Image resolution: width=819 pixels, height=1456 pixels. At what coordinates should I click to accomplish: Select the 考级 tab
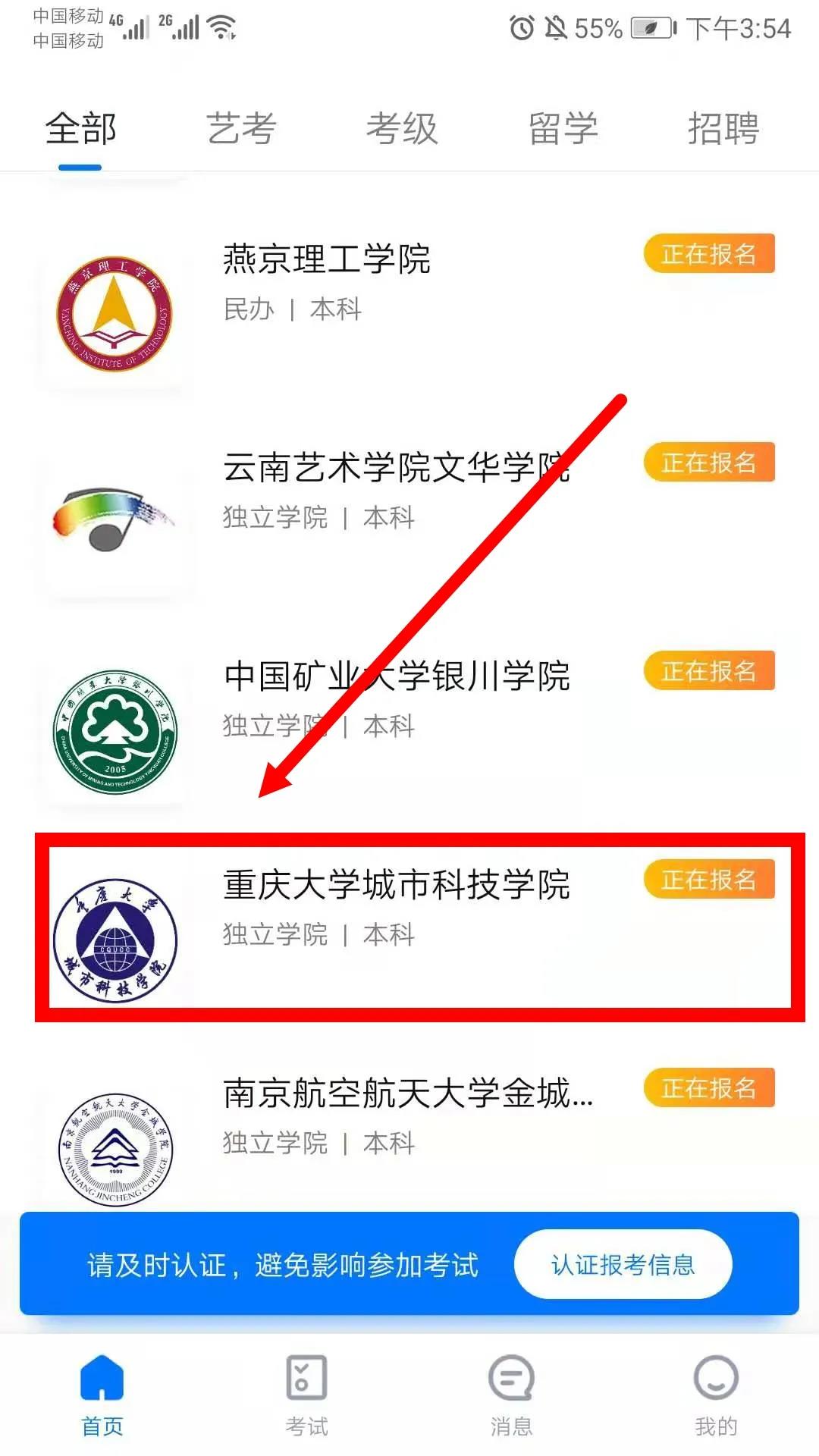tap(402, 128)
